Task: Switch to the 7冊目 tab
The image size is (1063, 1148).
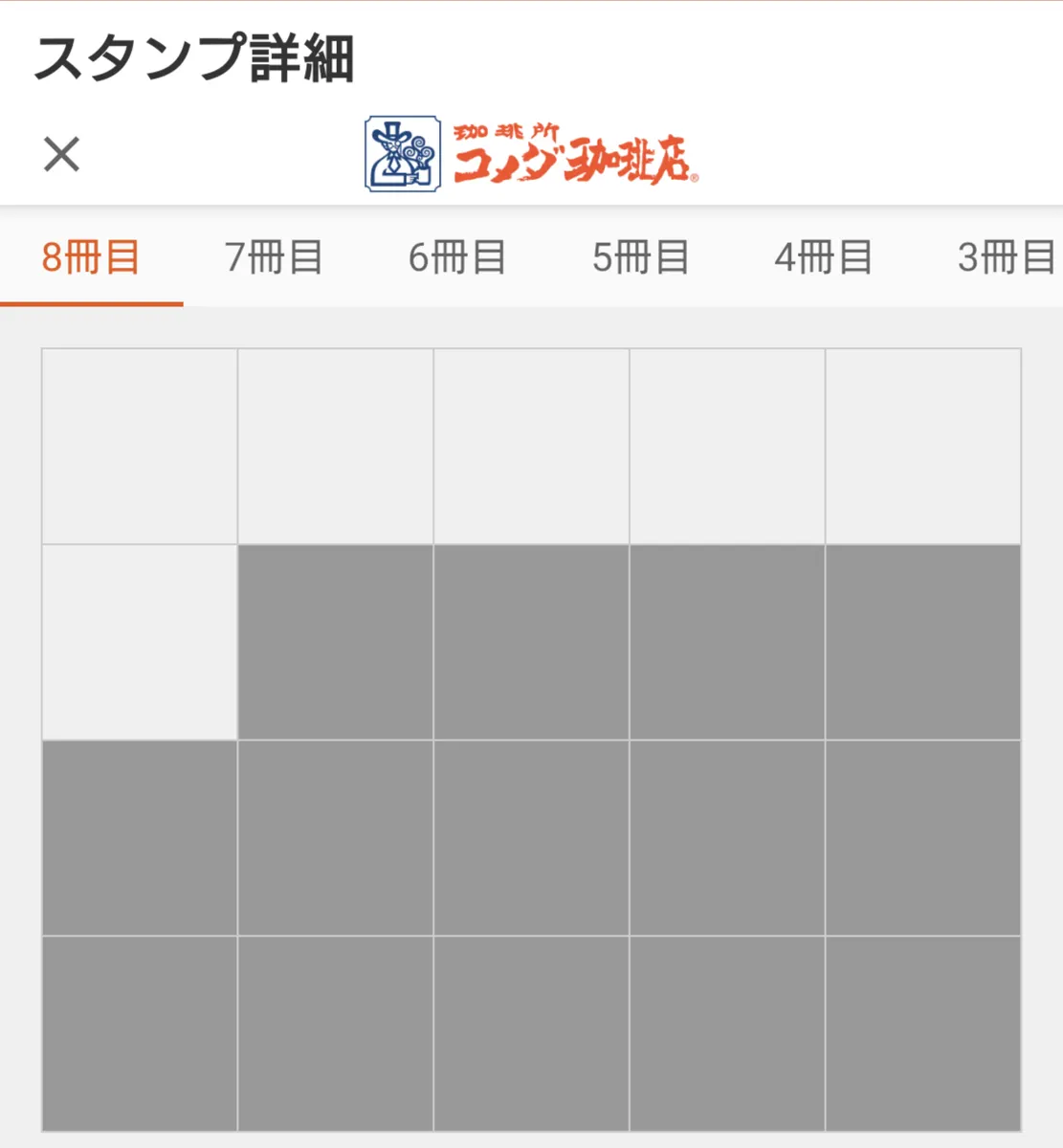Action: pos(274,257)
